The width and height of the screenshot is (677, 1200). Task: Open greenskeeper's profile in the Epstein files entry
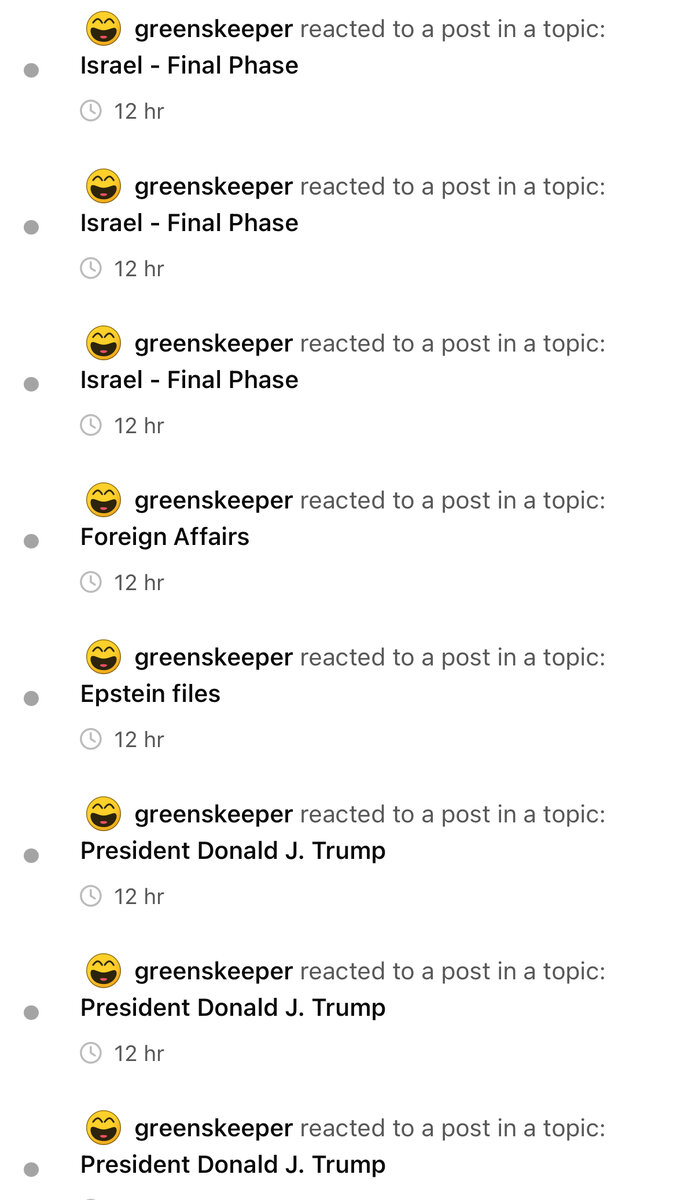coord(213,657)
